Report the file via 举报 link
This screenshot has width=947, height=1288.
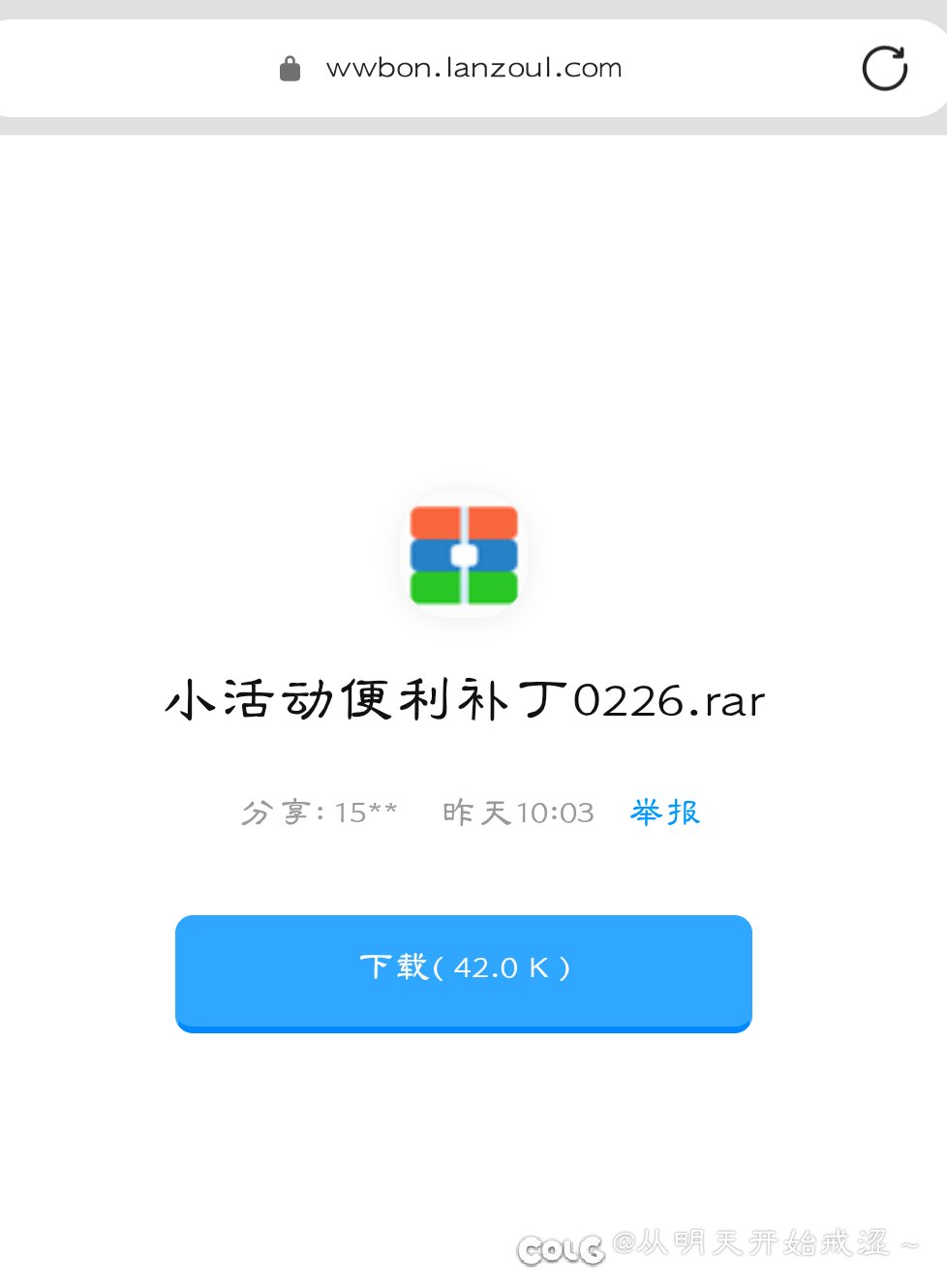[x=665, y=812]
